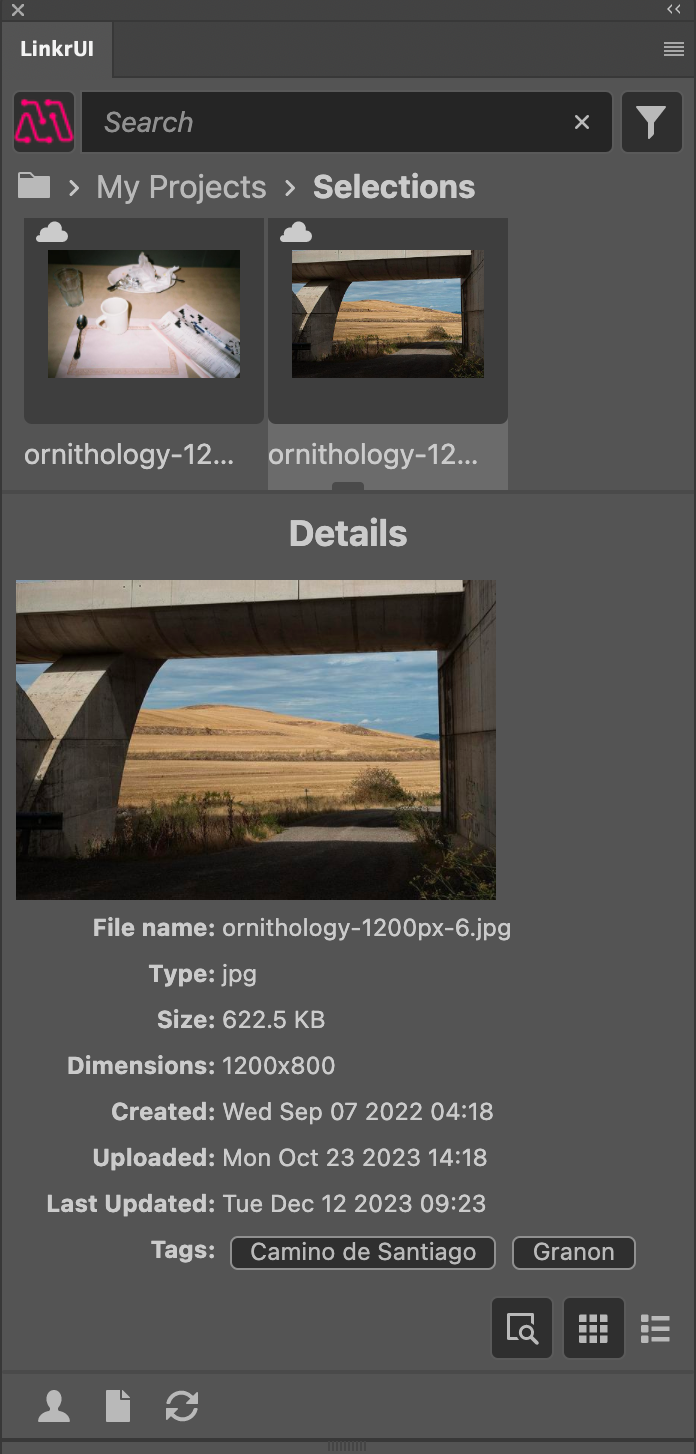Select the bridge landscape photo thumbnail

pyautogui.click(x=388, y=314)
